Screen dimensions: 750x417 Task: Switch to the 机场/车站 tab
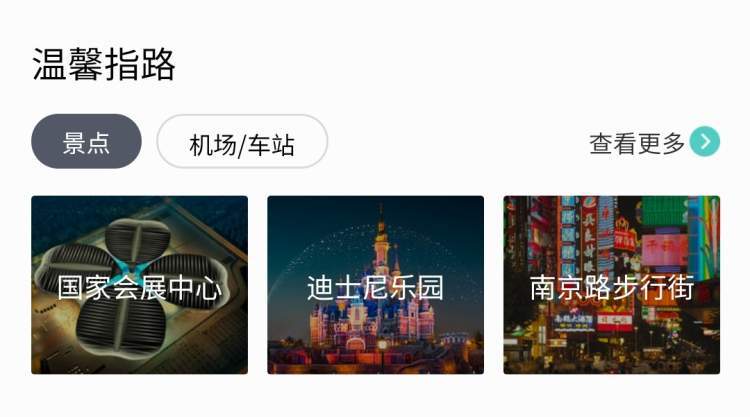(x=242, y=143)
